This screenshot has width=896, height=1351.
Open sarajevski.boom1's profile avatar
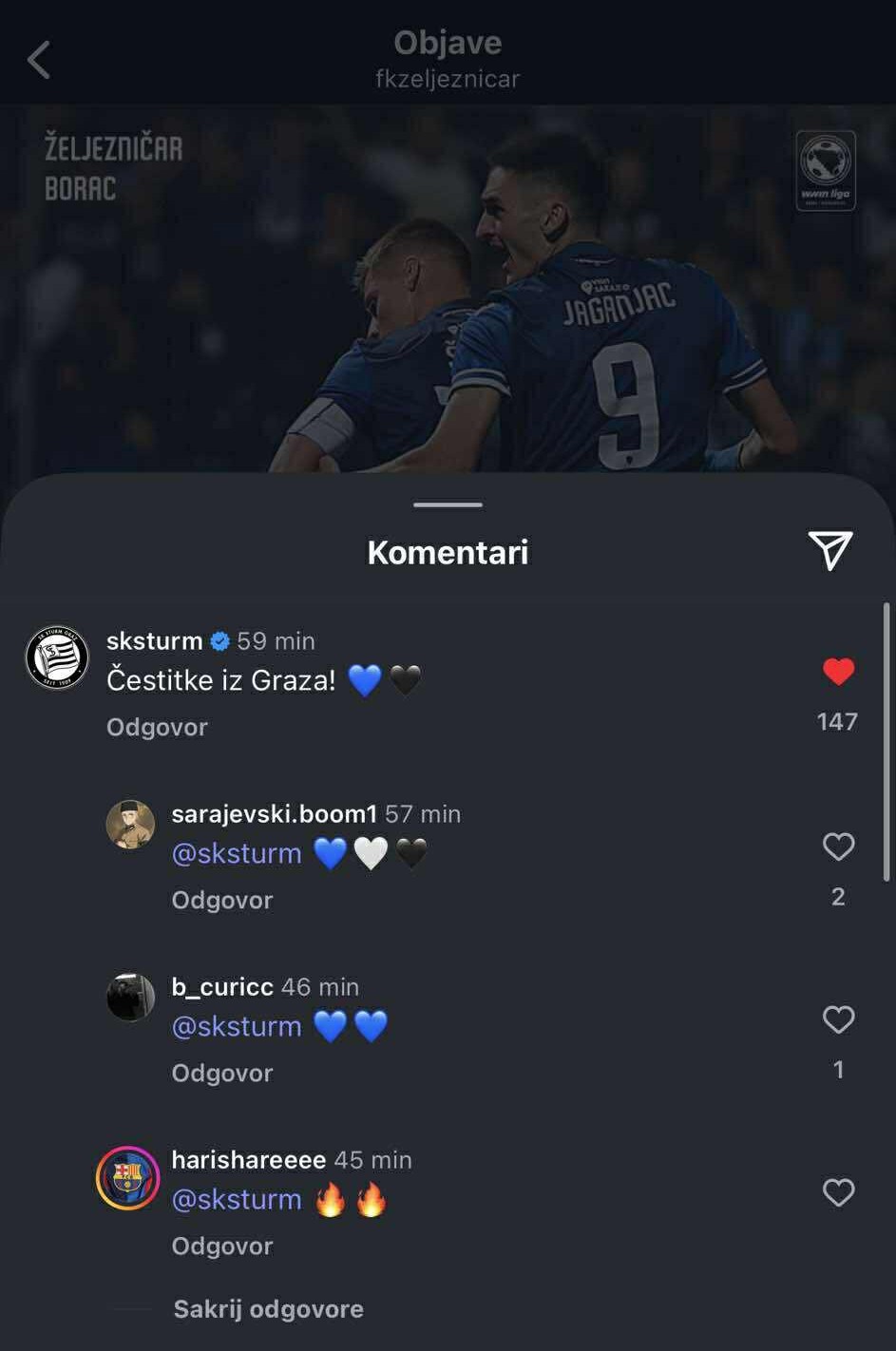pyautogui.click(x=130, y=825)
